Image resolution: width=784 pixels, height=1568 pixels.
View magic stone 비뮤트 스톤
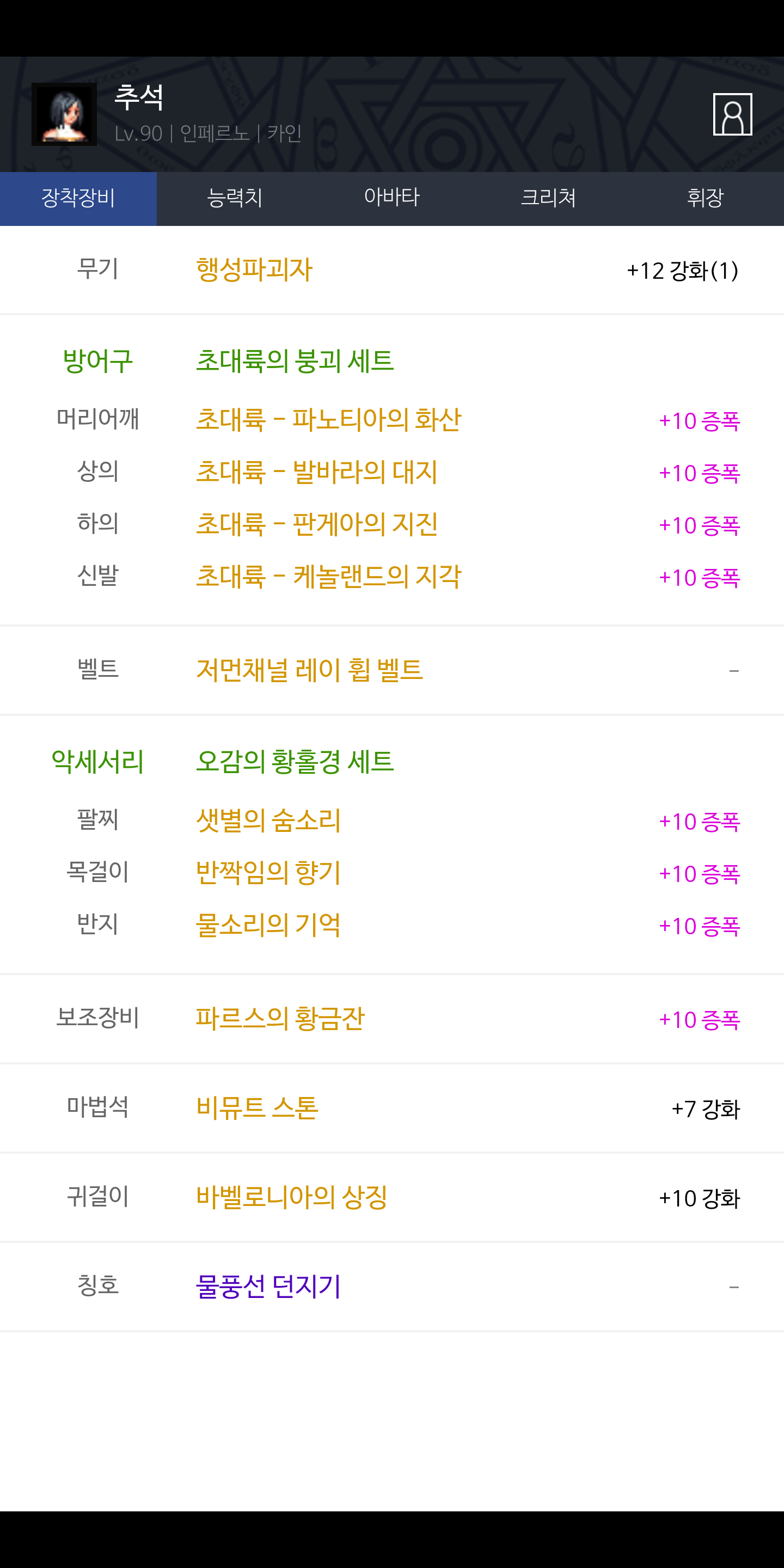coord(256,1108)
